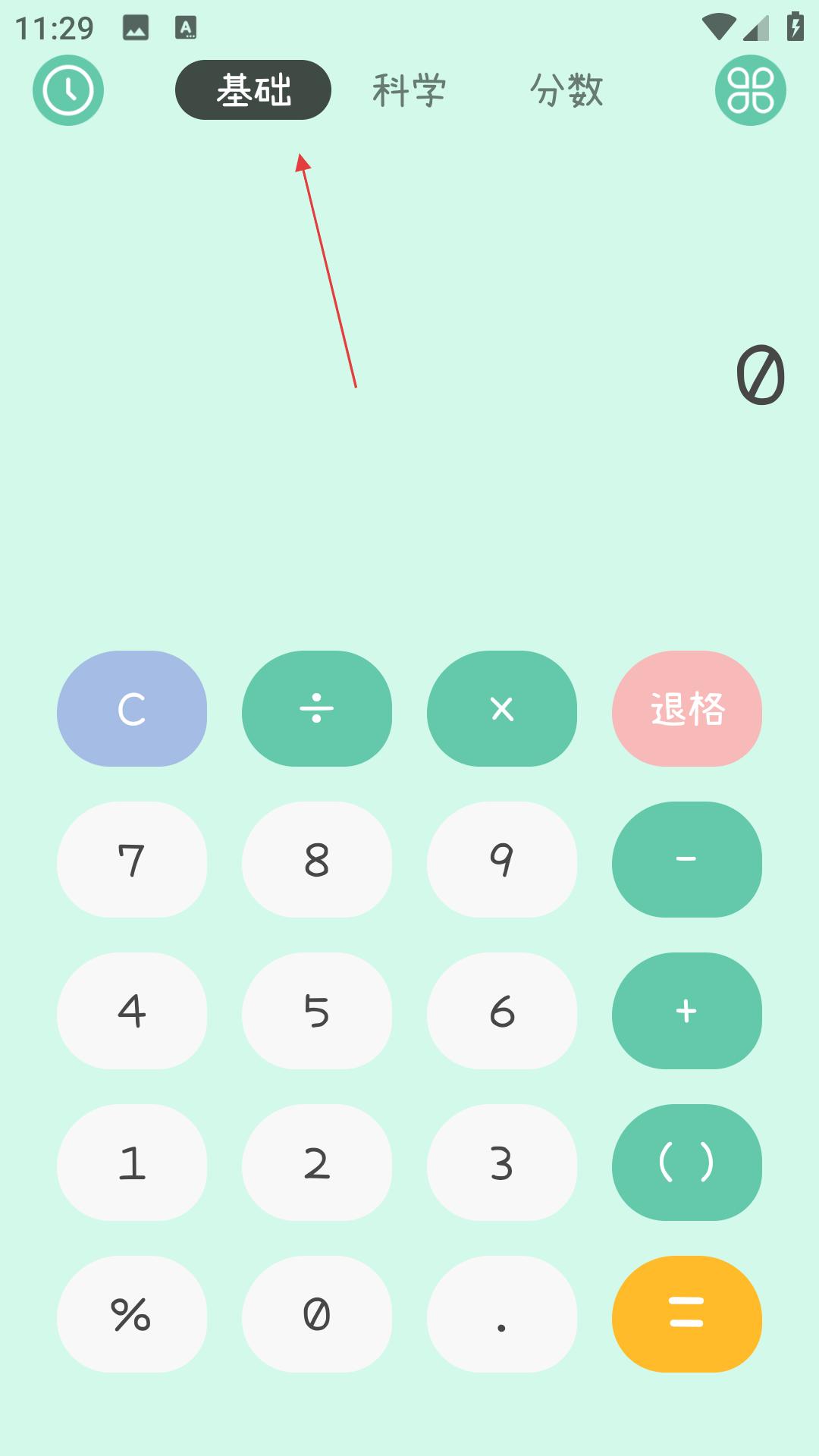819x1456 pixels.
Task: Enter digit 5
Action: point(317,1011)
